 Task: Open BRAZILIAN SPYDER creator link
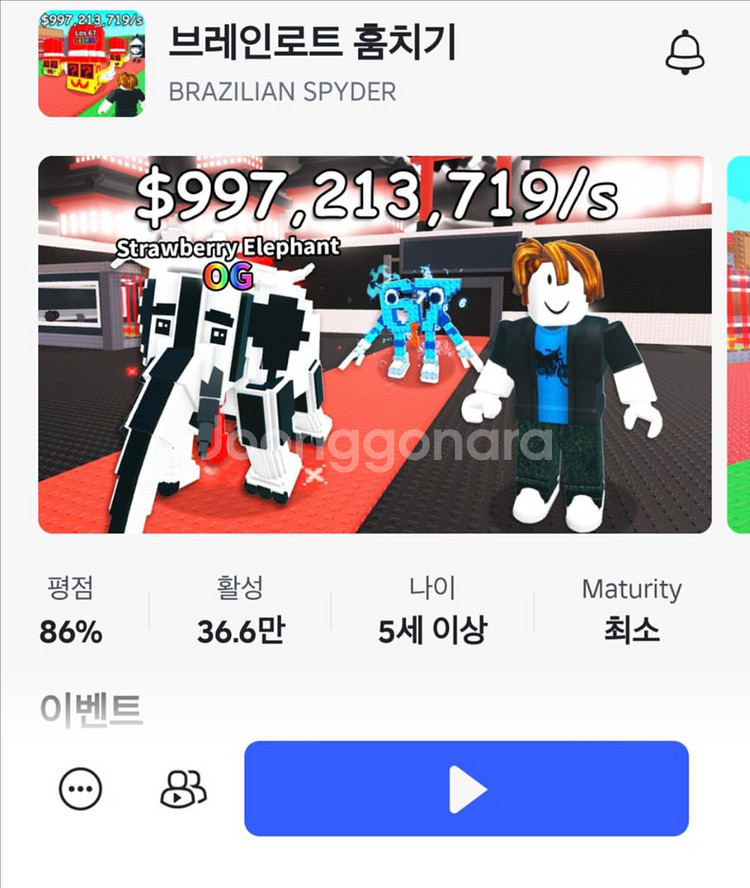pos(282,92)
